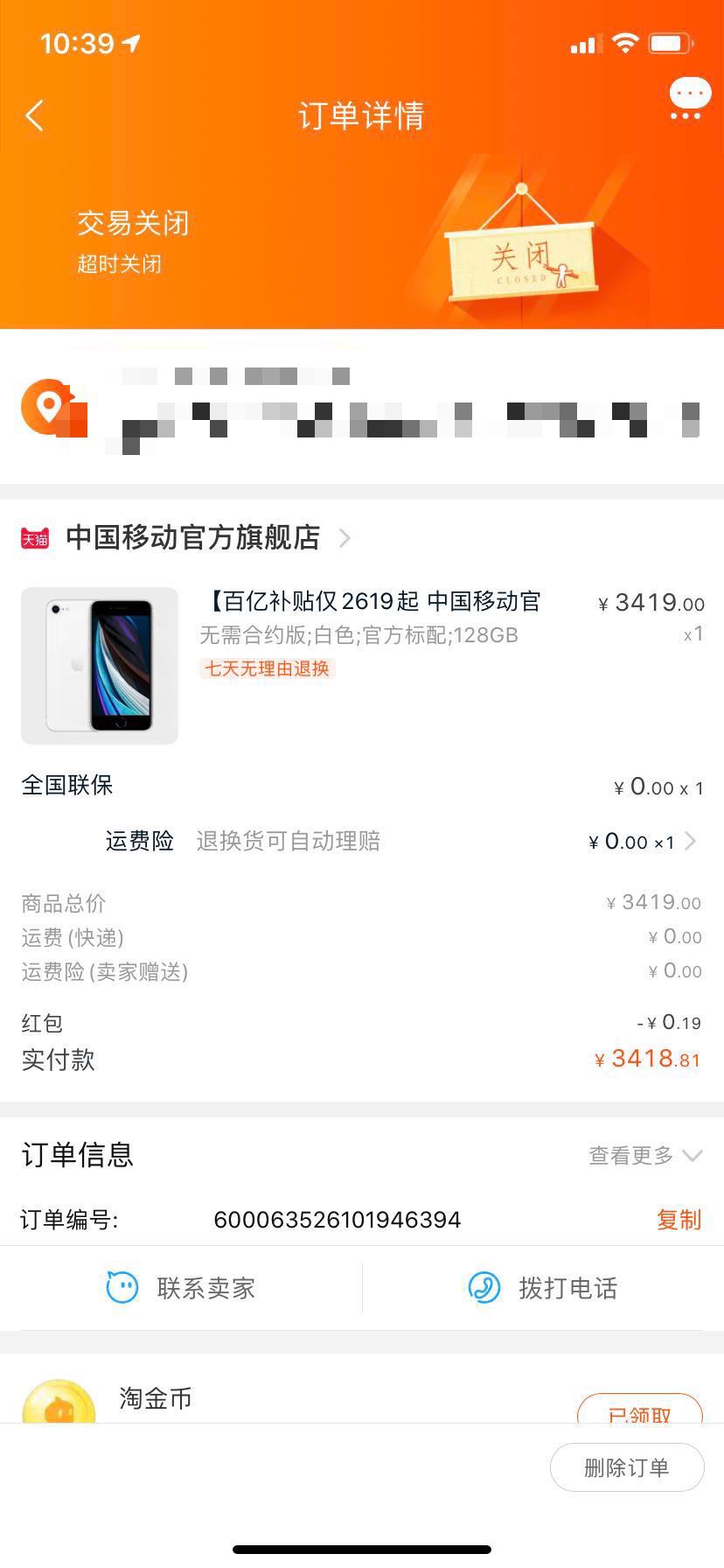Open 中国移动官方旗舰店 store page via chevron
Screen dimensions: 724x1568
(x=344, y=538)
